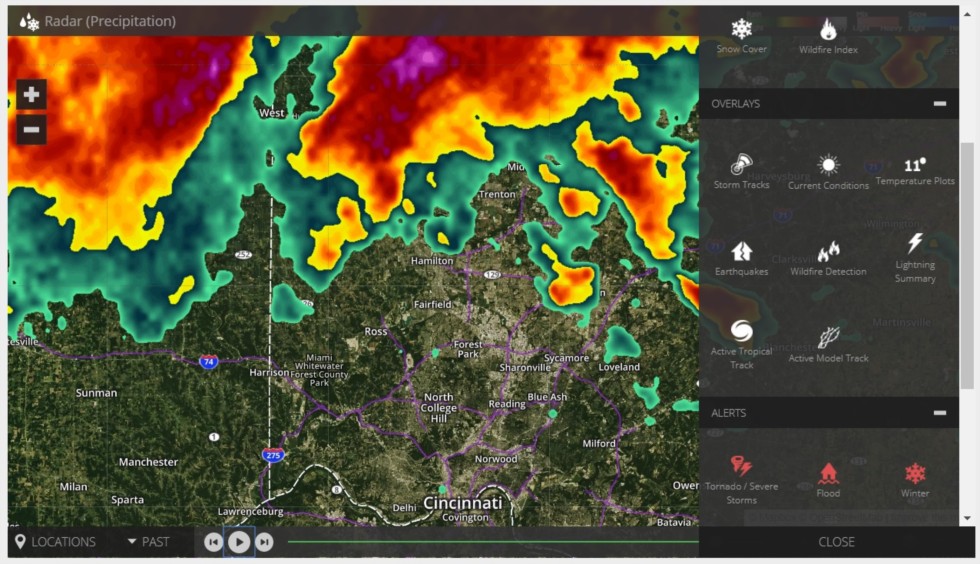
Task: Skip to next radar frame
Action: tap(264, 542)
